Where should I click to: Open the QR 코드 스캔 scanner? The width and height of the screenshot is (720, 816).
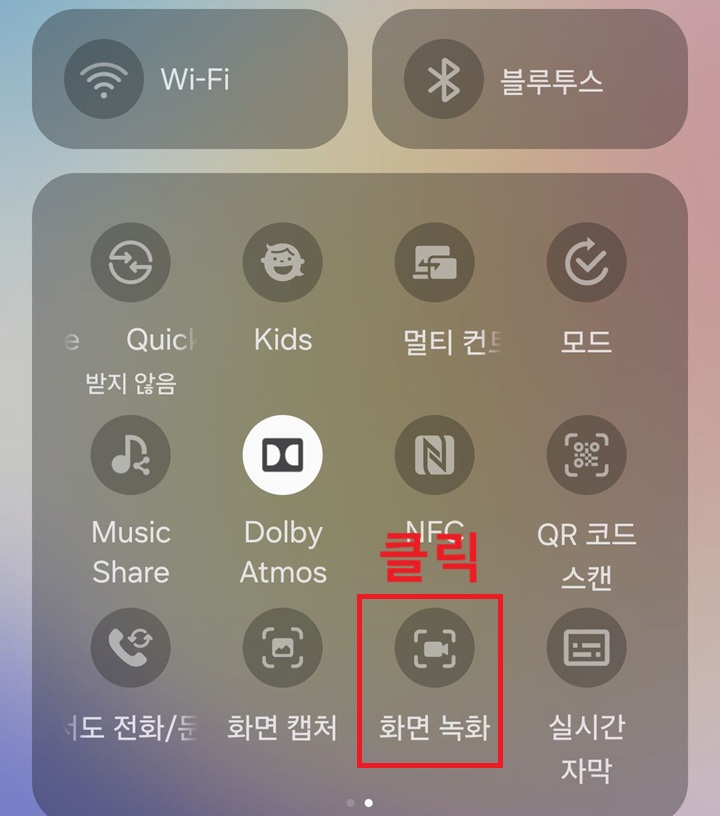pyautogui.click(x=587, y=454)
